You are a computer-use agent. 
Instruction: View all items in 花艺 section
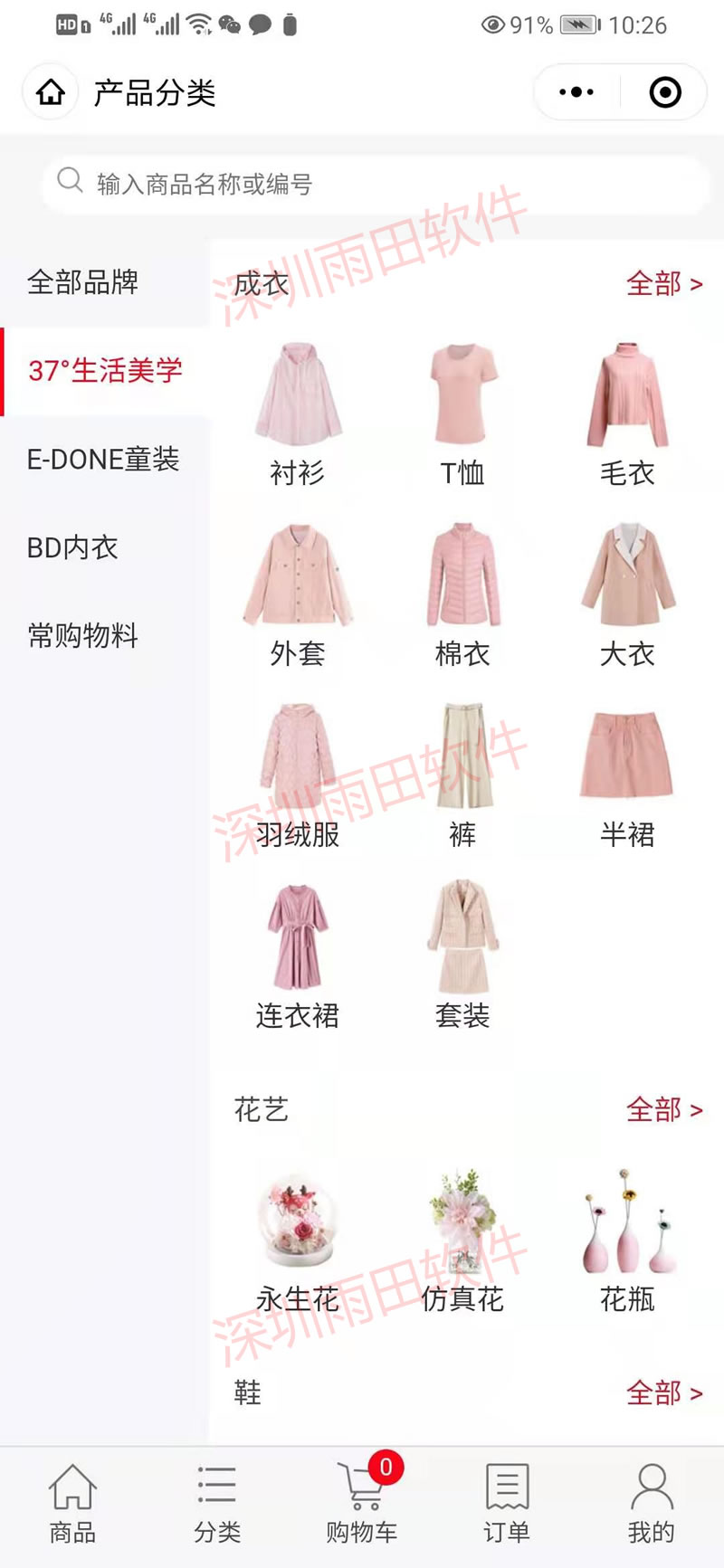pyautogui.click(x=664, y=1109)
